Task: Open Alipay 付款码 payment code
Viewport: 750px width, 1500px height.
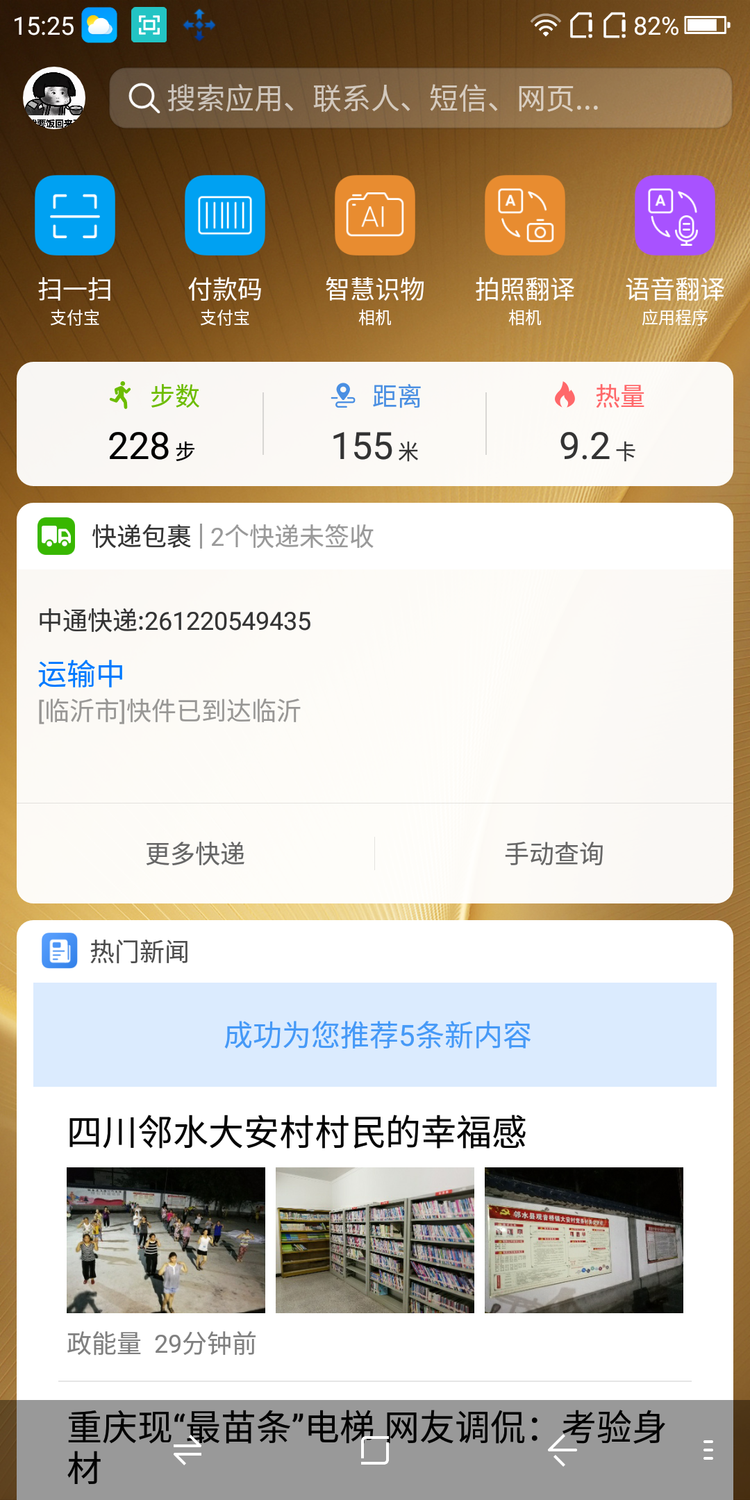Action: (225, 250)
